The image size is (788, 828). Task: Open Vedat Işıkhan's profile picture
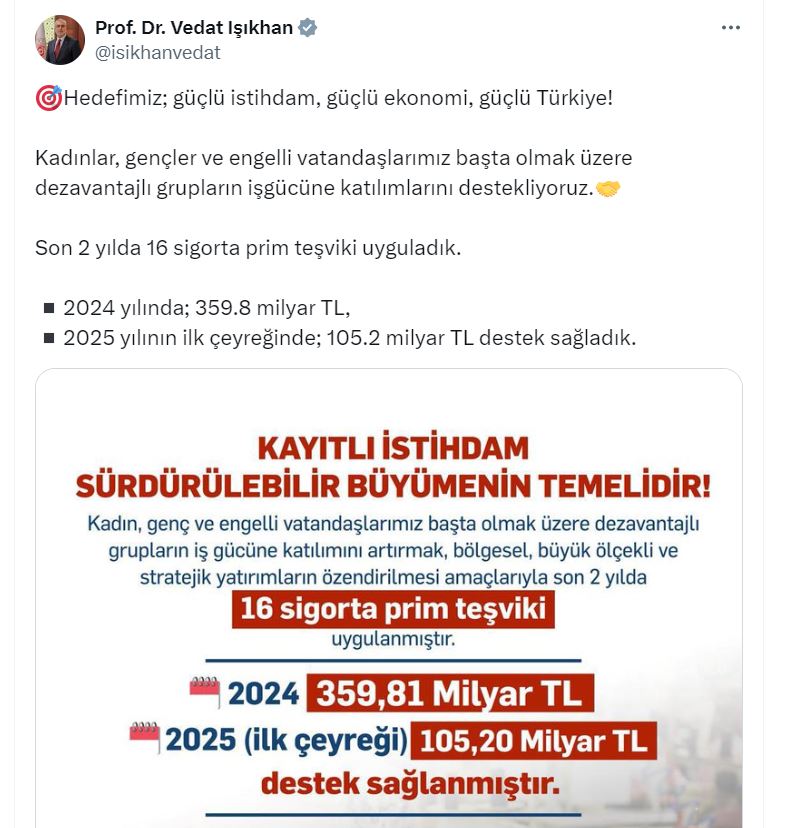59,40
